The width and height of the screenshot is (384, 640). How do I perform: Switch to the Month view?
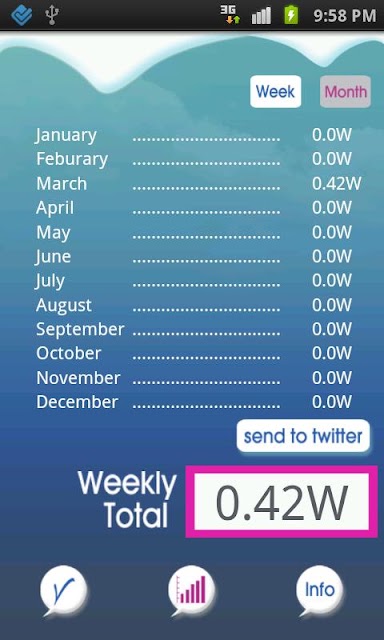tap(345, 91)
